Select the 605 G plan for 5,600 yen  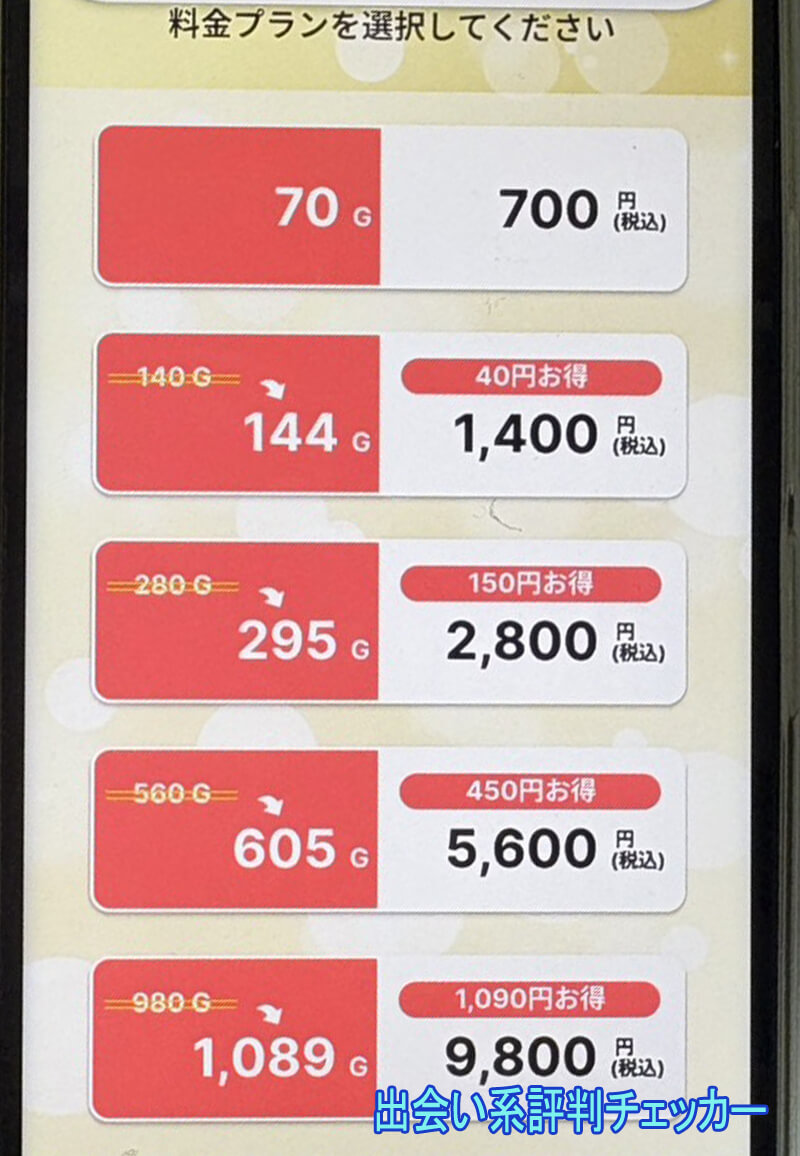pos(390,829)
